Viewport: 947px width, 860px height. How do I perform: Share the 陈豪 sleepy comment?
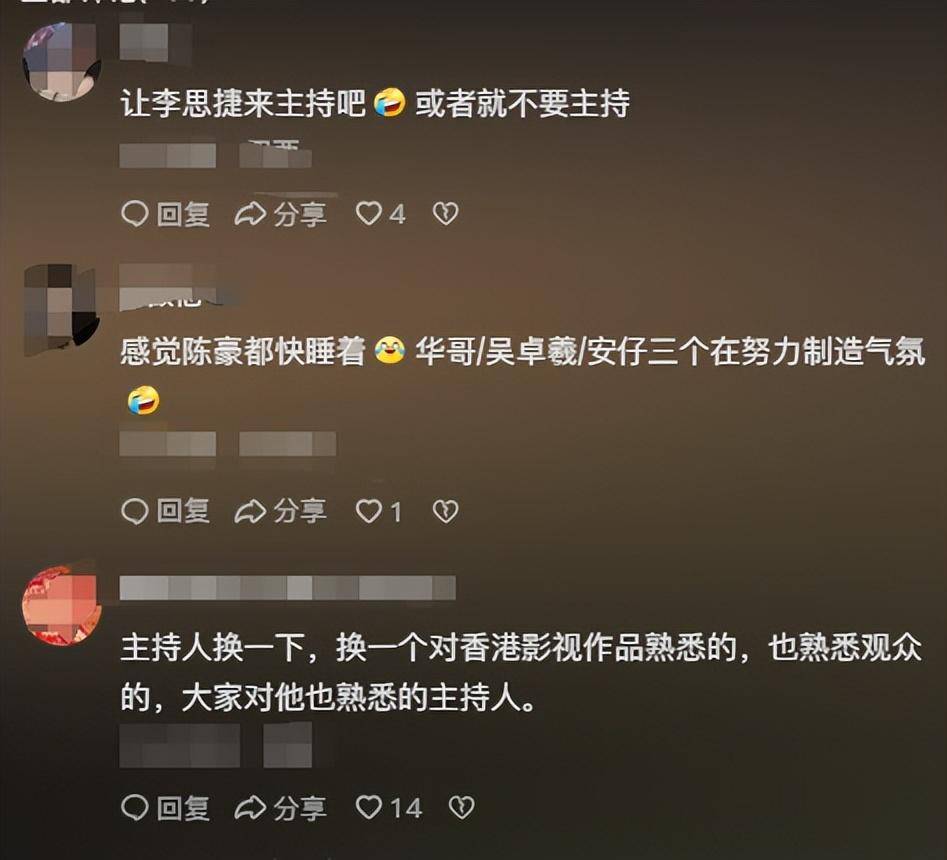click(x=281, y=512)
